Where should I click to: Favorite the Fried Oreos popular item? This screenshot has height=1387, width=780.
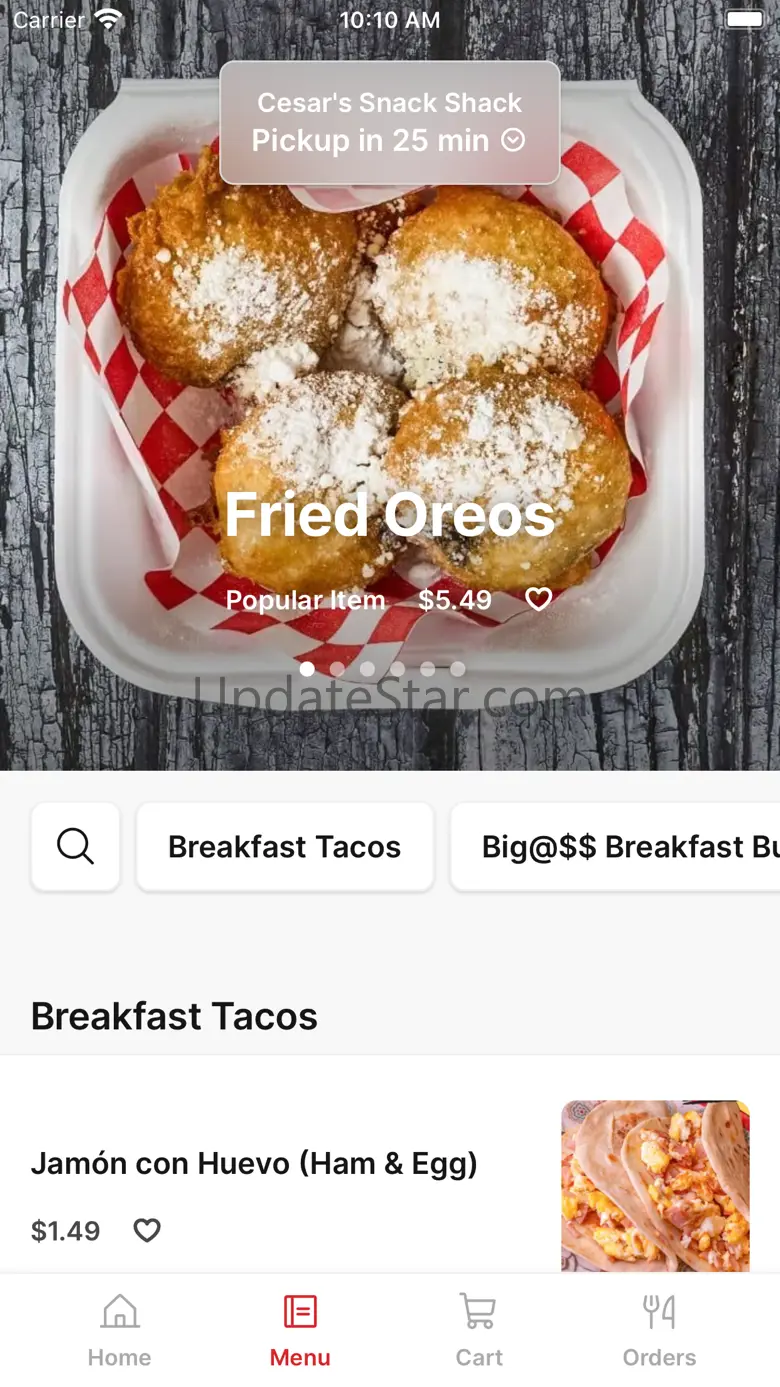click(x=539, y=599)
